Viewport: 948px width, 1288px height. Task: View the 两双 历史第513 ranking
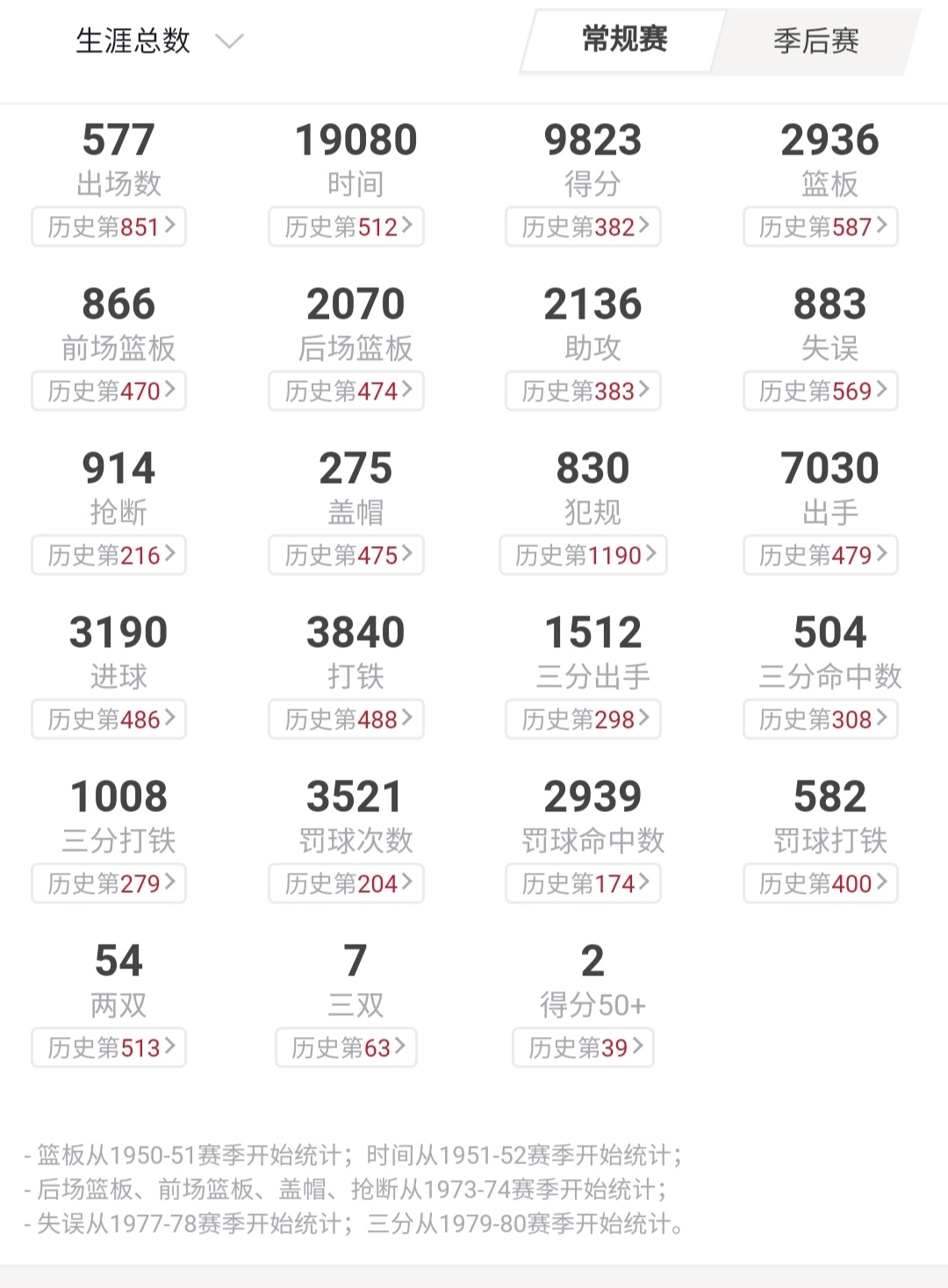pyautogui.click(x=108, y=1047)
